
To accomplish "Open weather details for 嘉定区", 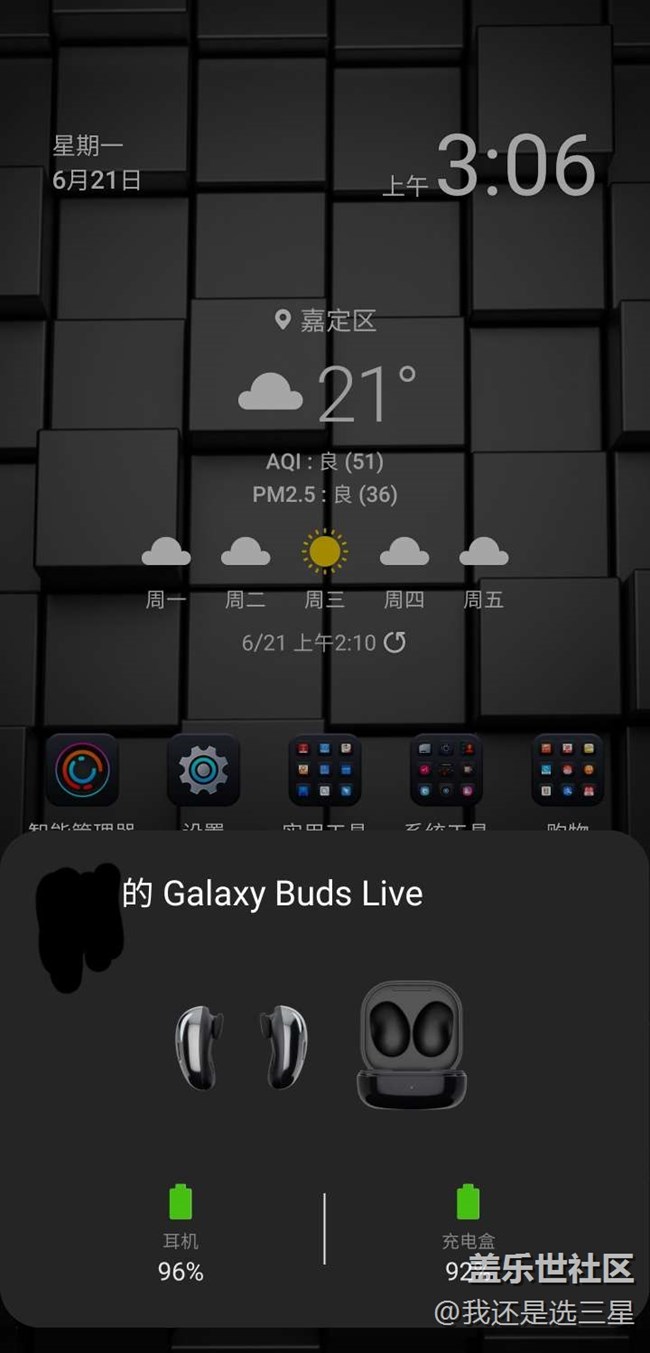I will [x=326, y=321].
